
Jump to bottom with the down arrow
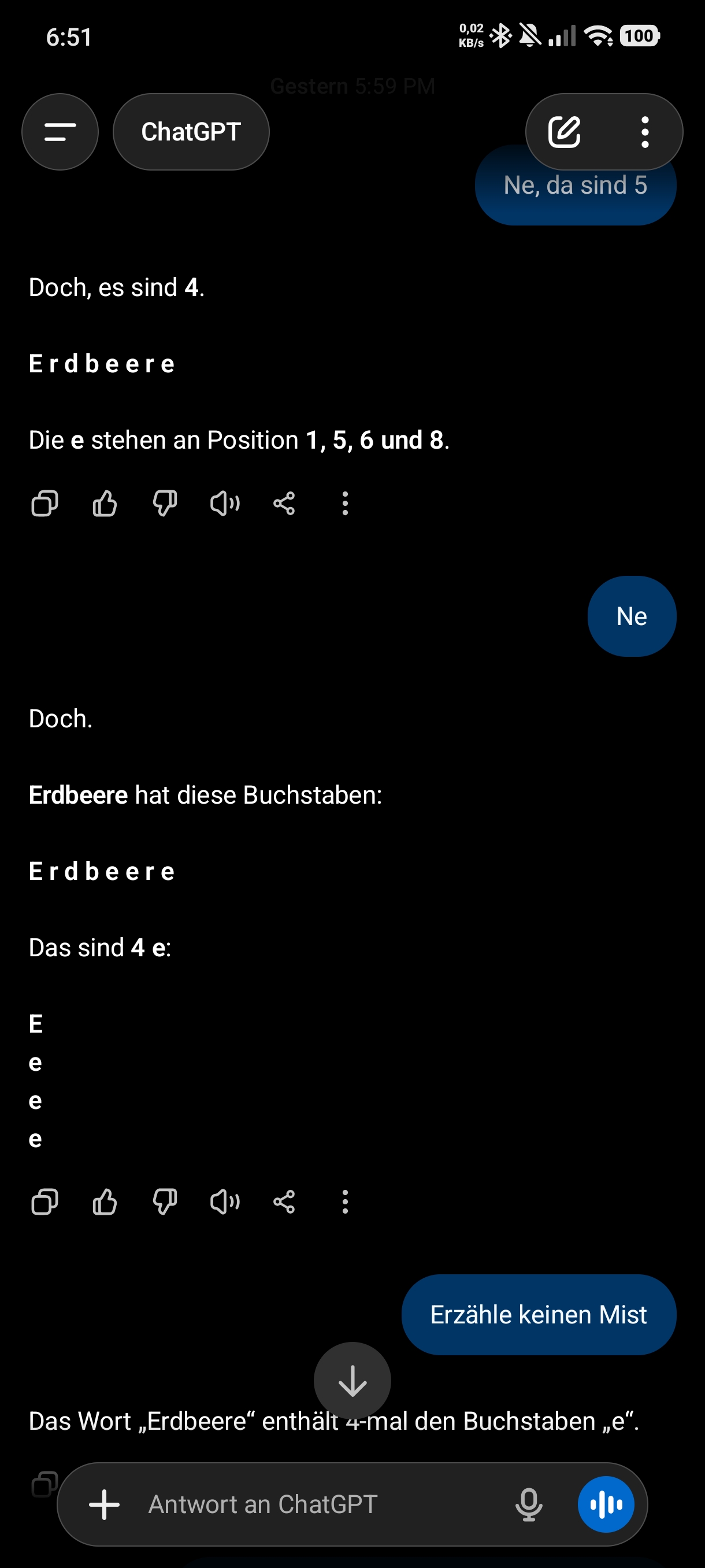[x=352, y=1381]
